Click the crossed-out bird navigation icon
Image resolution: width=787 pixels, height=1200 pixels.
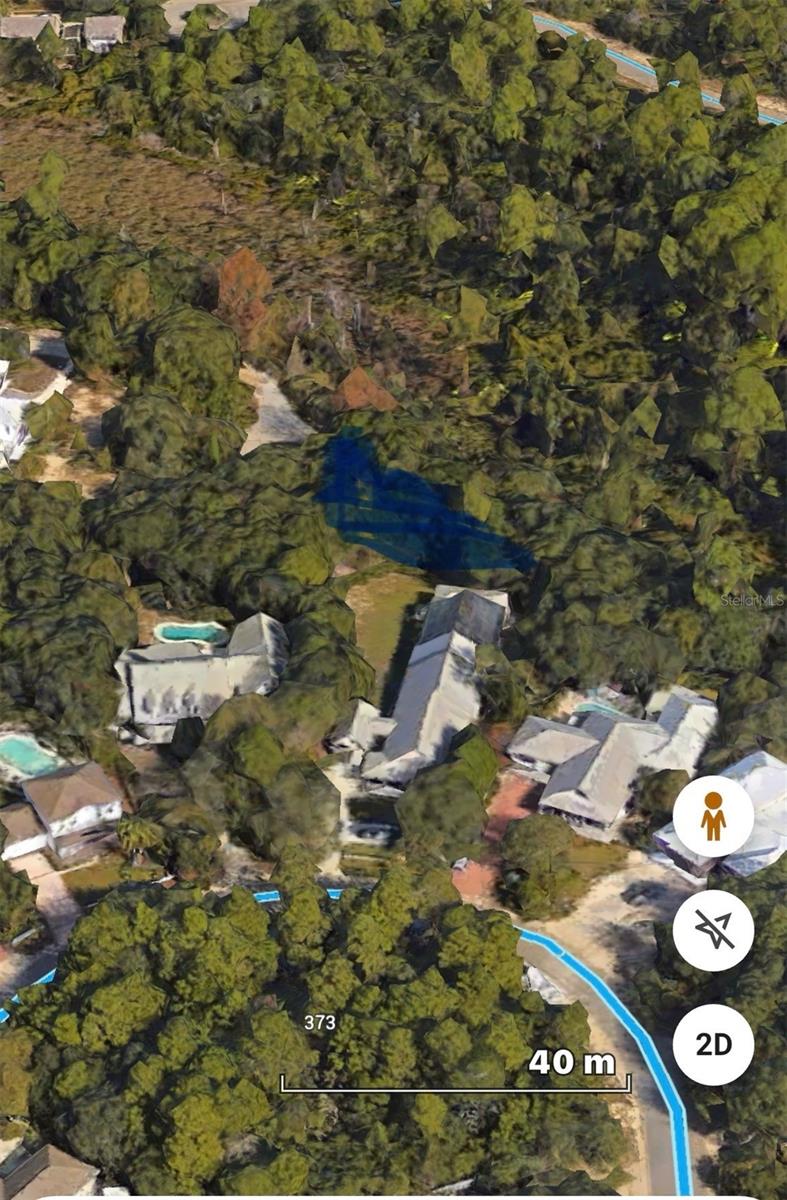point(712,932)
